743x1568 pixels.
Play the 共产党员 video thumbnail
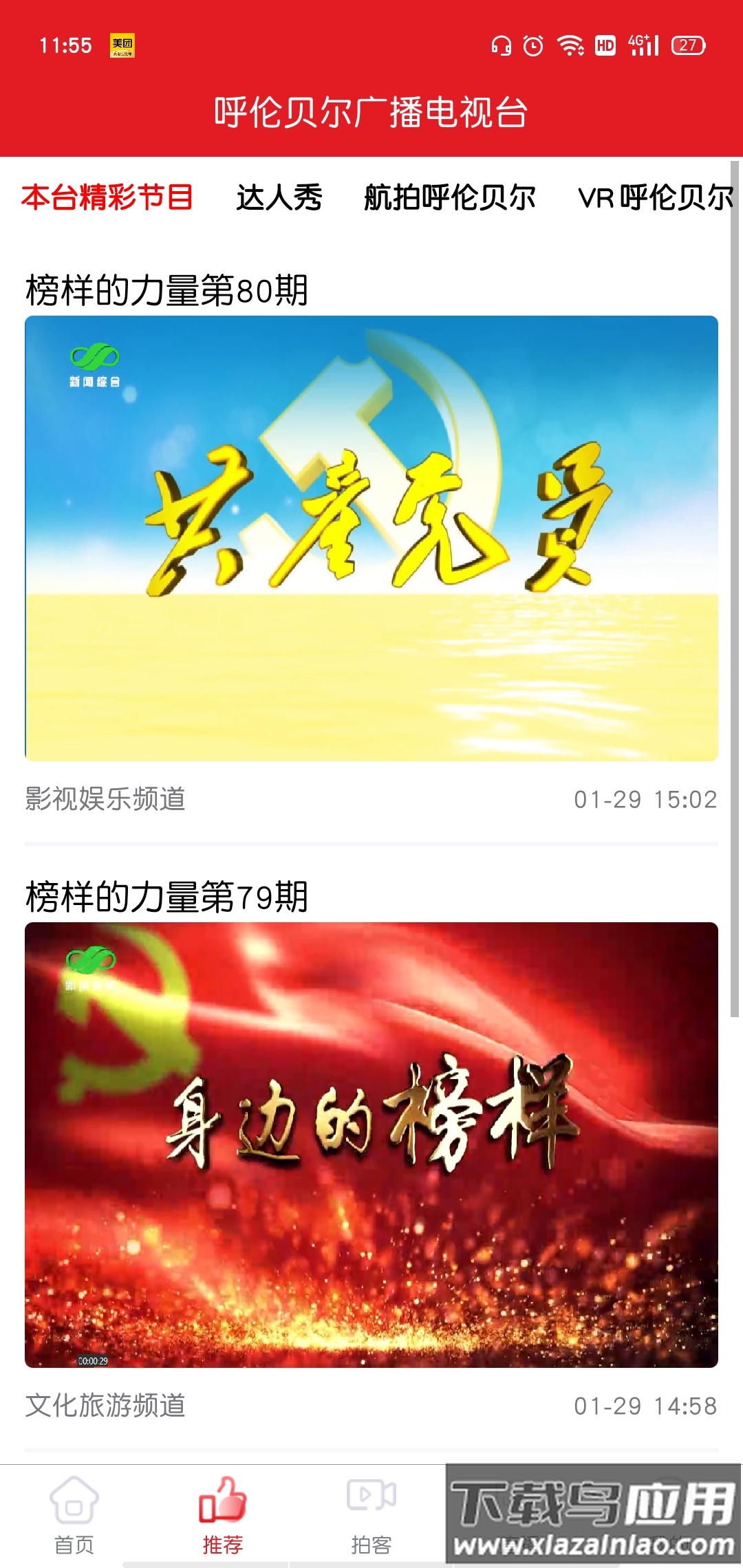pos(371,538)
